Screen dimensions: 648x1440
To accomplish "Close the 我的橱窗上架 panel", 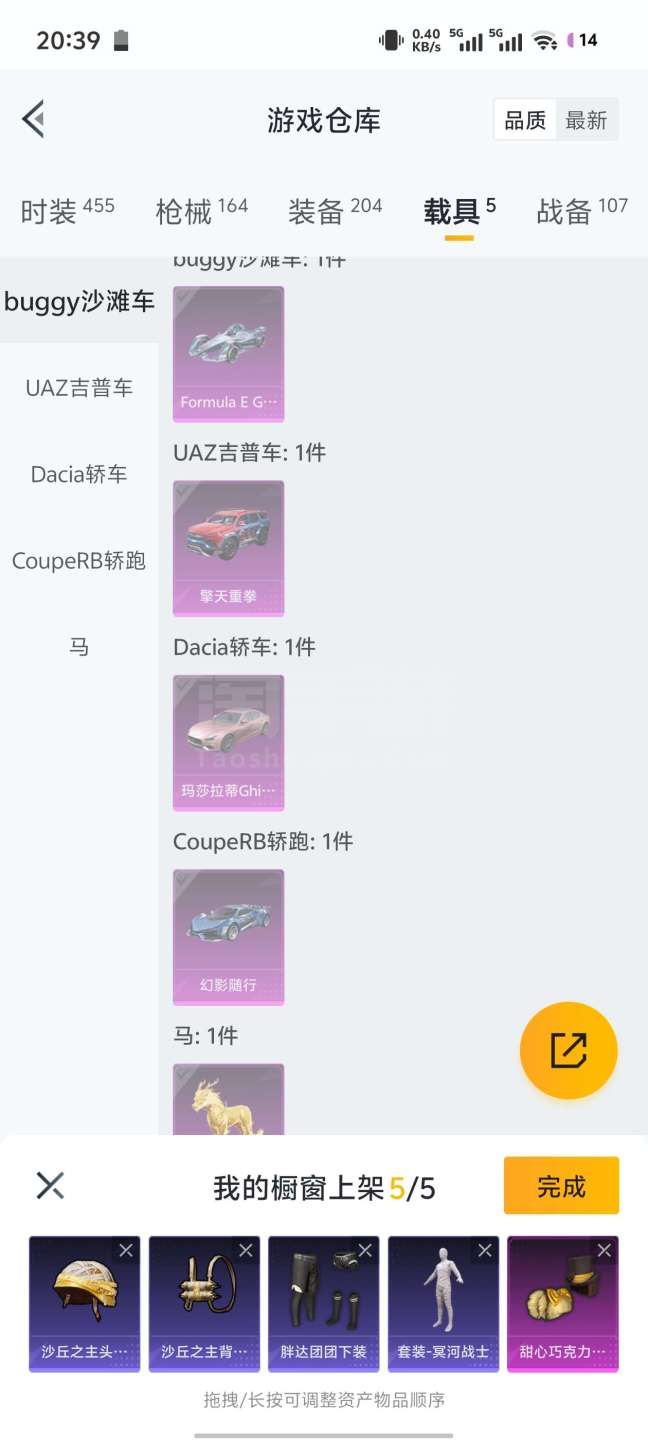I will pyautogui.click(x=50, y=1186).
